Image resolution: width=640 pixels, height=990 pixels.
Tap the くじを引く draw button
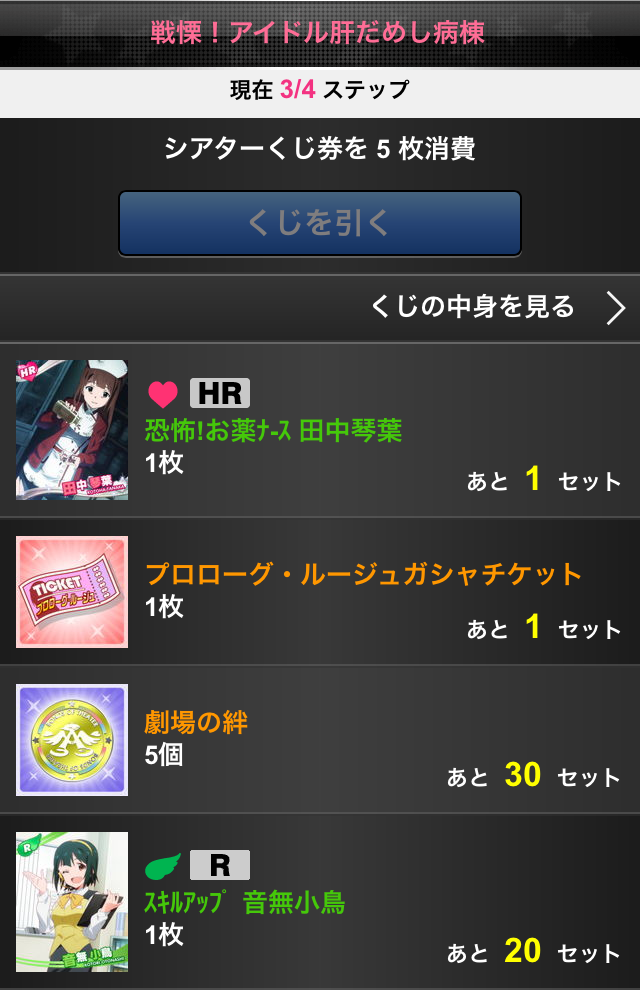[x=320, y=223]
